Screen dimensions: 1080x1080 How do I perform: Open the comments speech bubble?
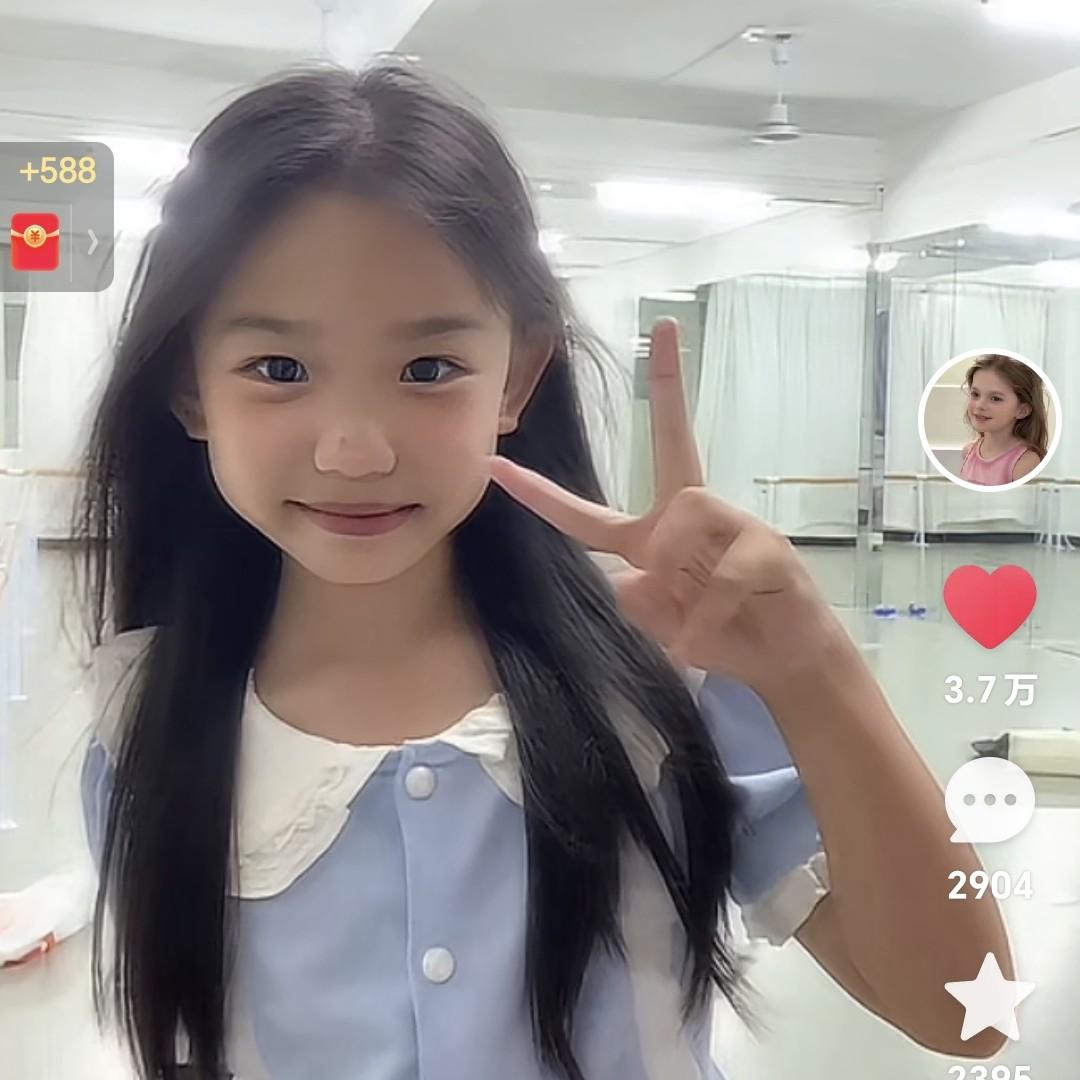pos(990,800)
